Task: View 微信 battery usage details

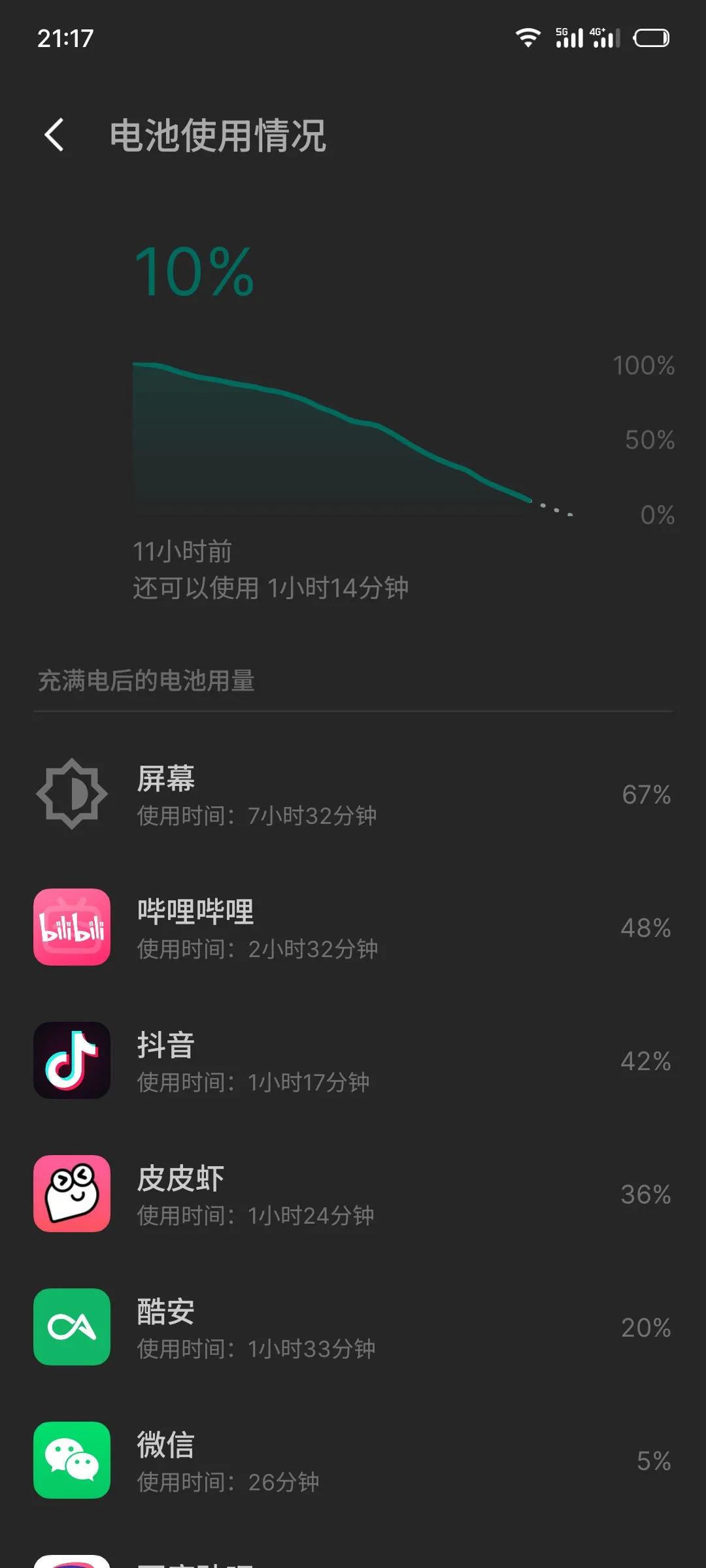Action: click(353, 1461)
